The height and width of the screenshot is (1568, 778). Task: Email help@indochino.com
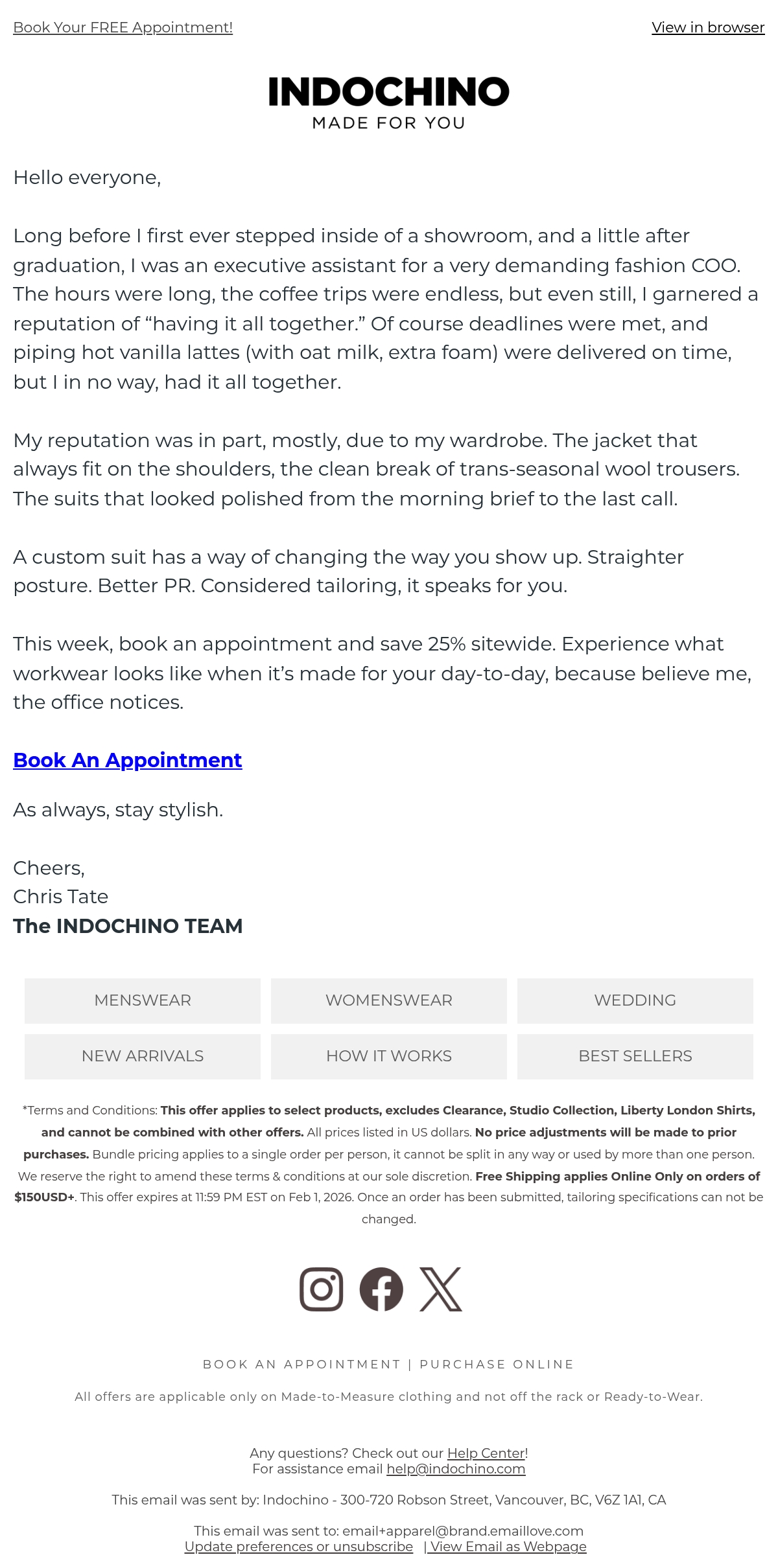click(x=456, y=1469)
